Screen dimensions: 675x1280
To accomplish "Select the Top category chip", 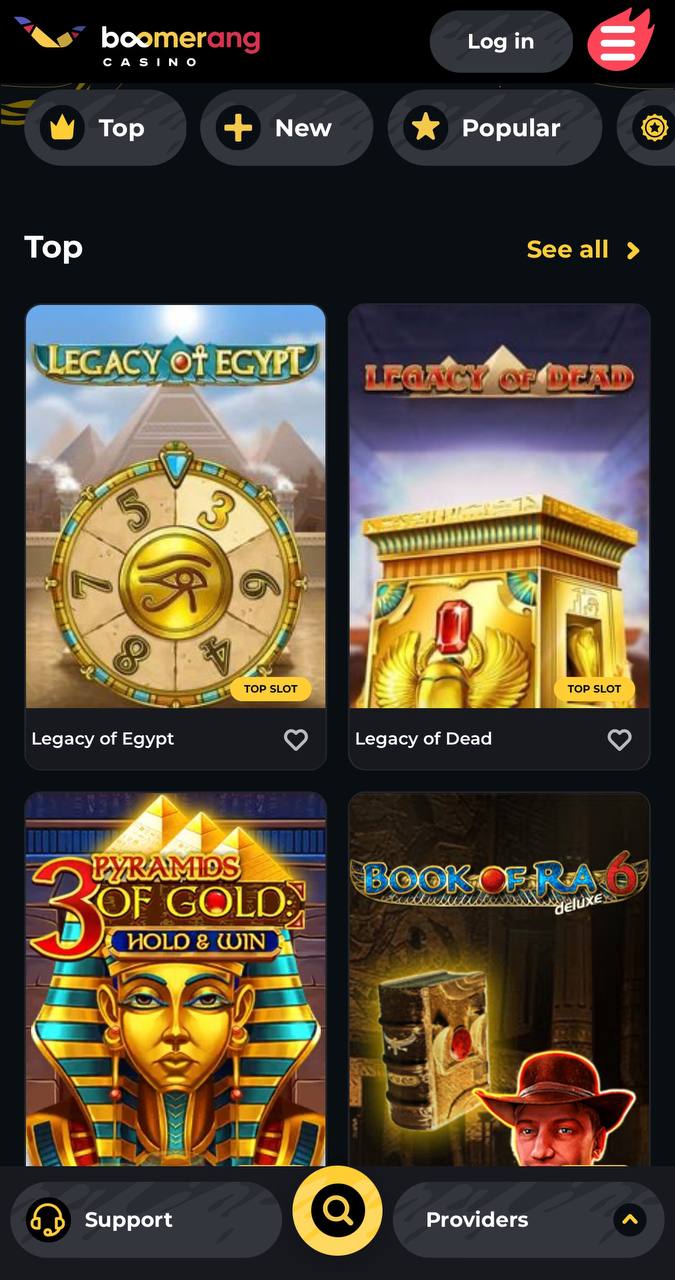I will pos(105,128).
